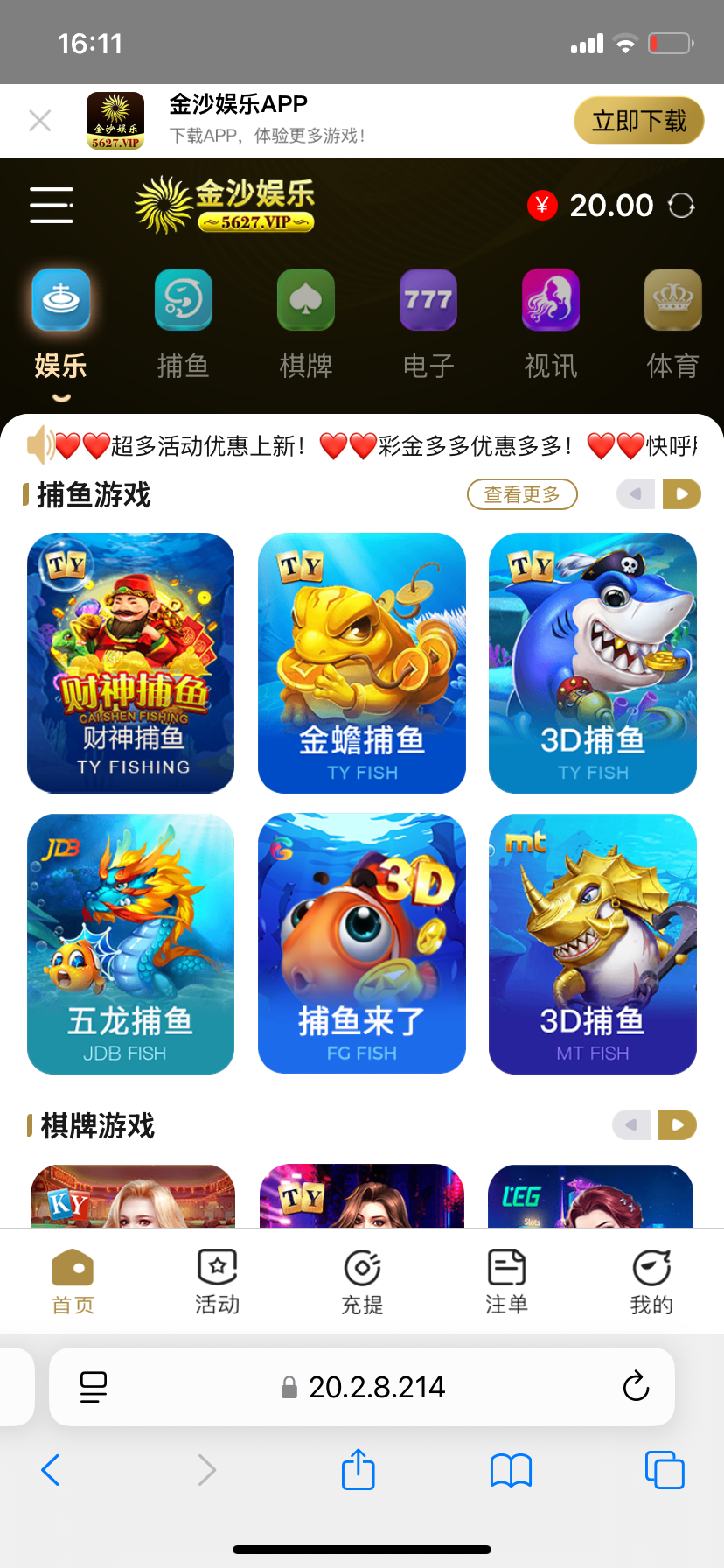Switch to the 我的 profile tab
Image resolution: width=724 pixels, height=1568 pixels.
click(651, 1282)
